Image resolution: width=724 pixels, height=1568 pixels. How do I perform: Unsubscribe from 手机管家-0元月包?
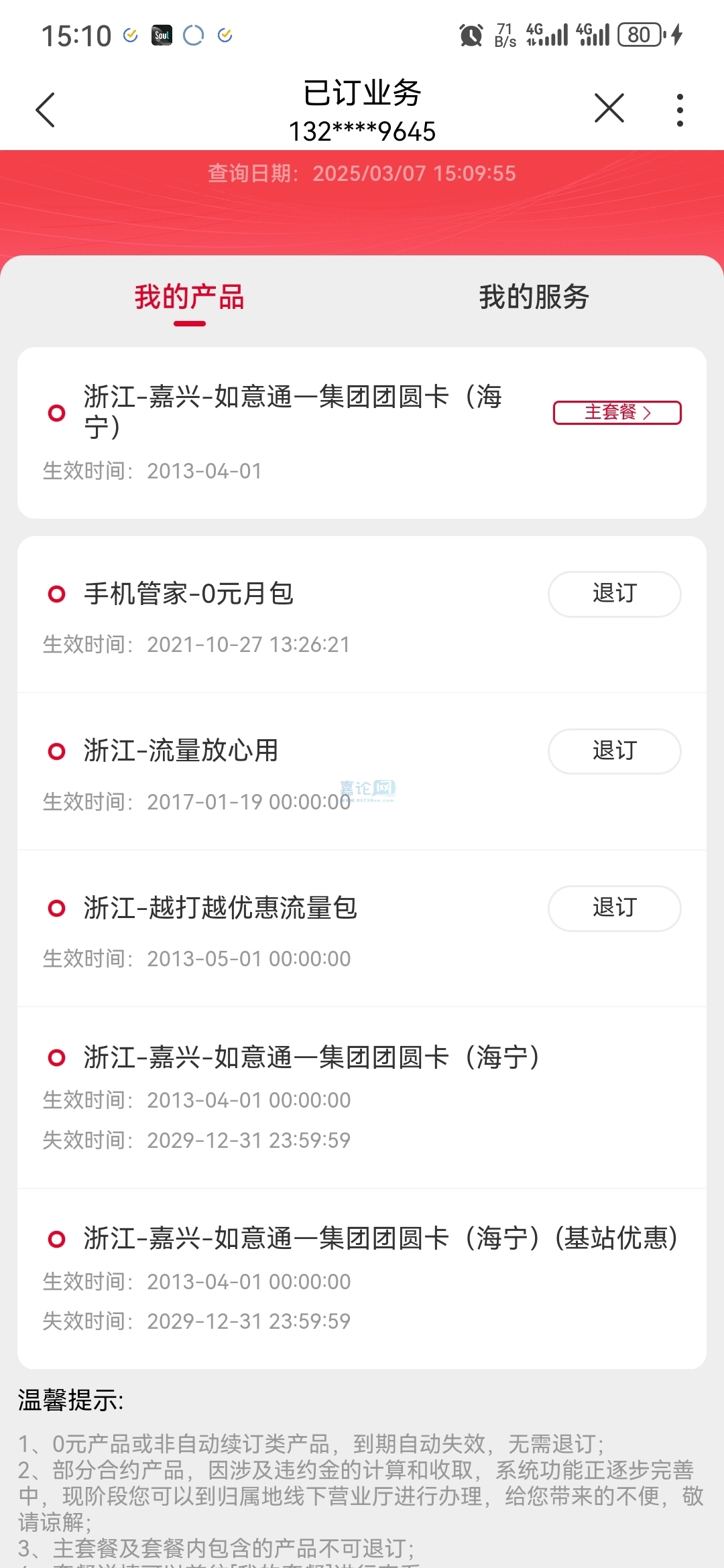[614, 594]
